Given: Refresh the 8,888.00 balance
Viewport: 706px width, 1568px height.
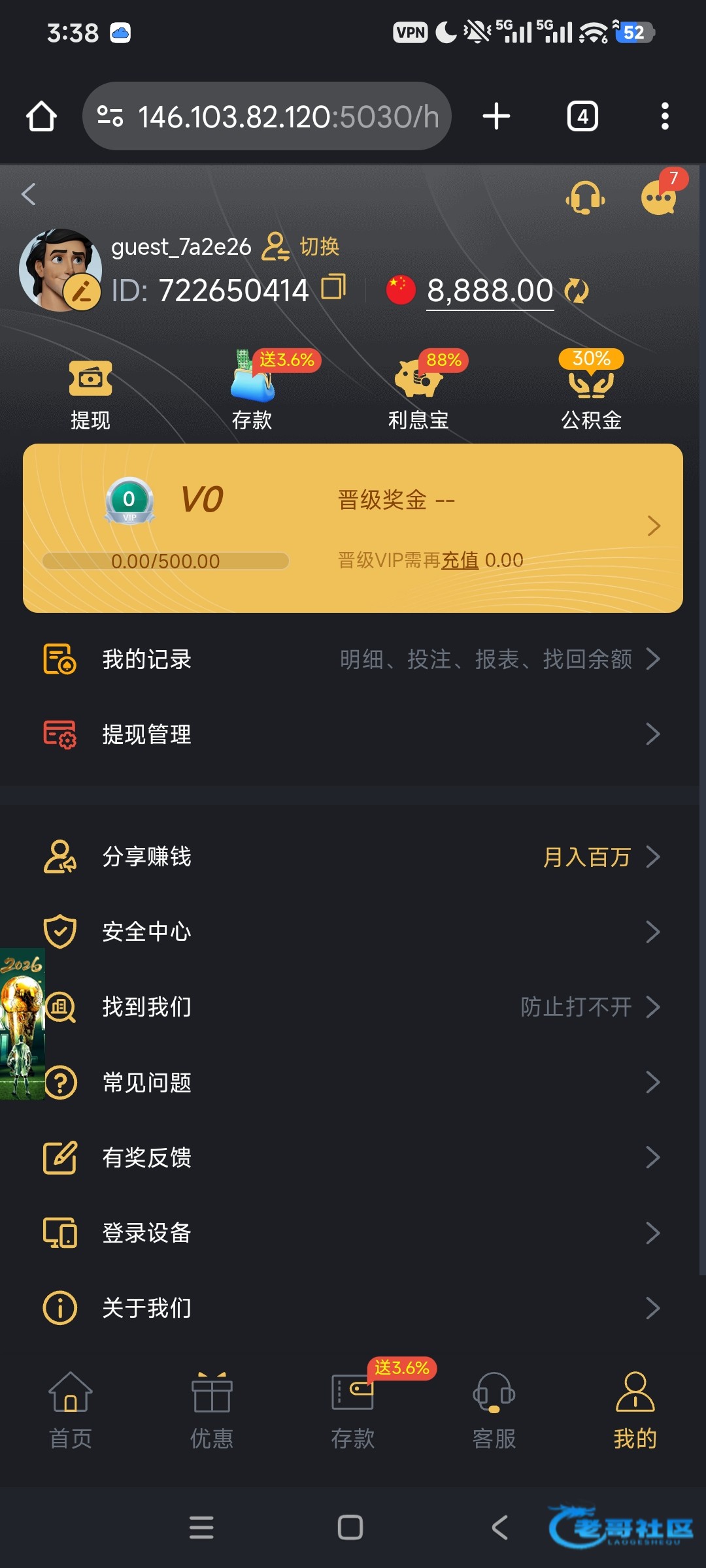Looking at the screenshot, I should pyautogui.click(x=577, y=291).
